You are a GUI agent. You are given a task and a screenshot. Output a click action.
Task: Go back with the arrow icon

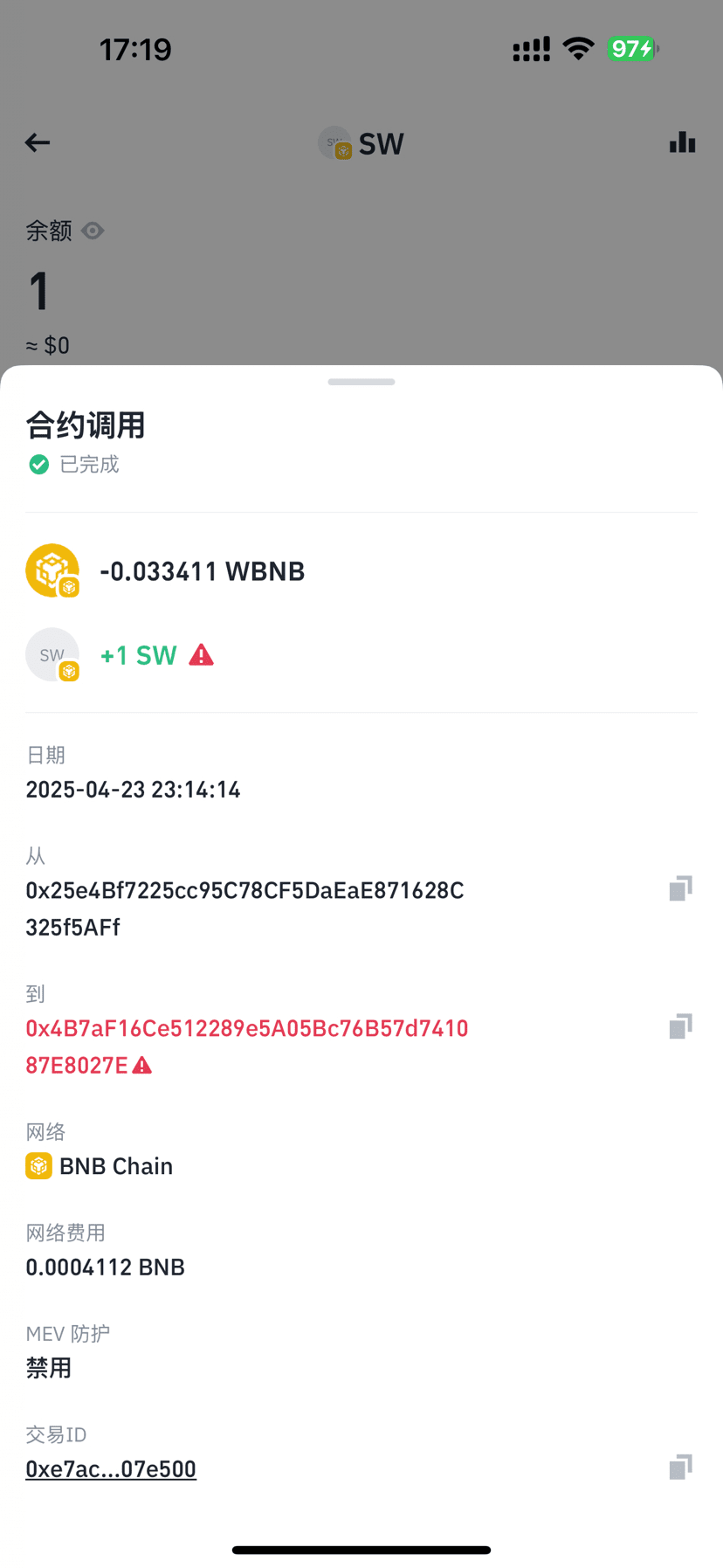click(x=38, y=142)
